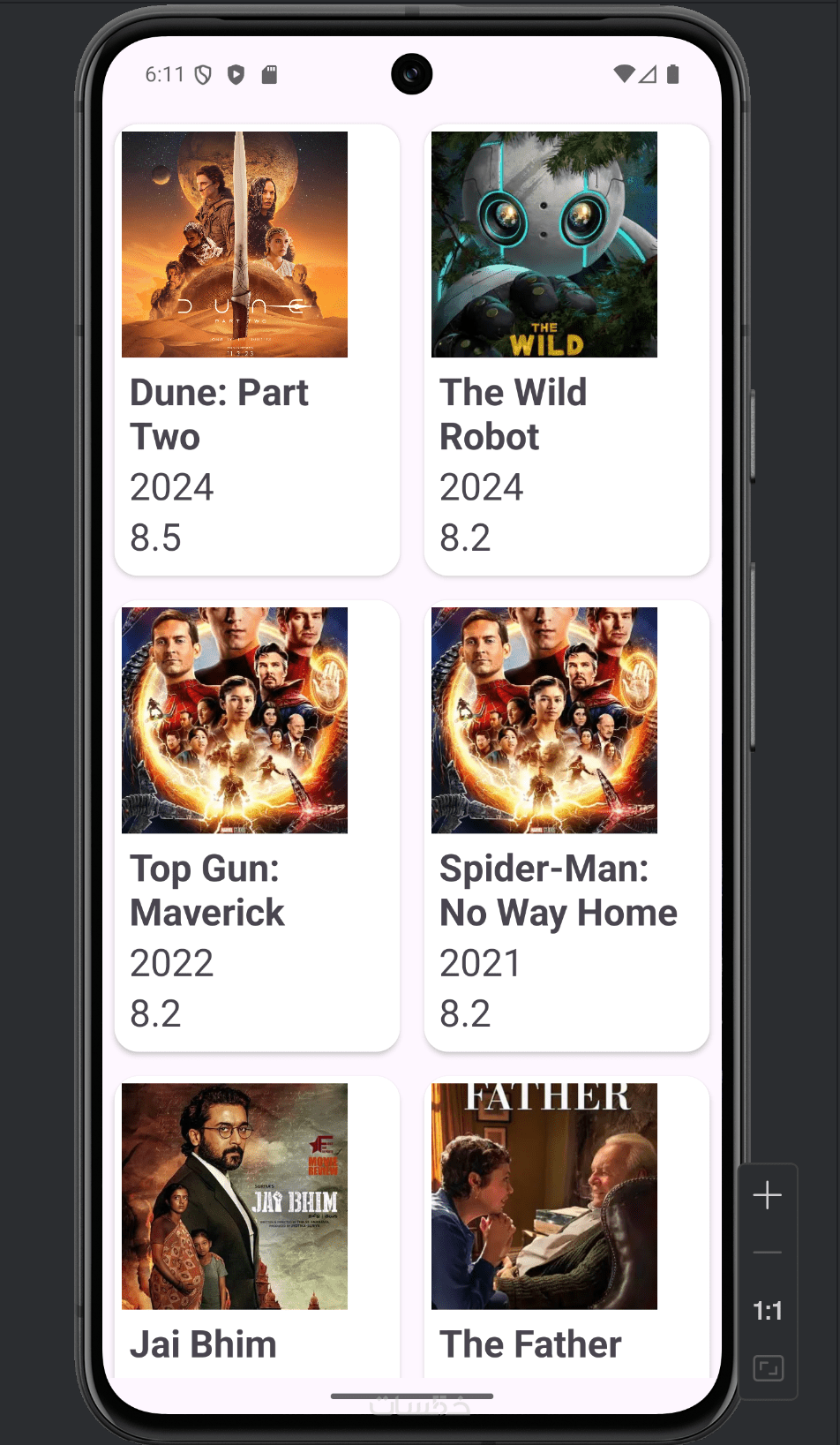Open The Wild Robot movie card
Viewport: 840px width, 1445px height.
566,350
